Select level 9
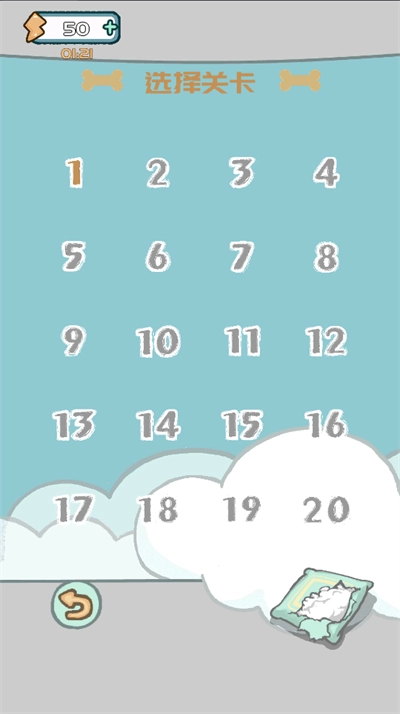This screenshot has height=714, width=400. pos(74,341)
